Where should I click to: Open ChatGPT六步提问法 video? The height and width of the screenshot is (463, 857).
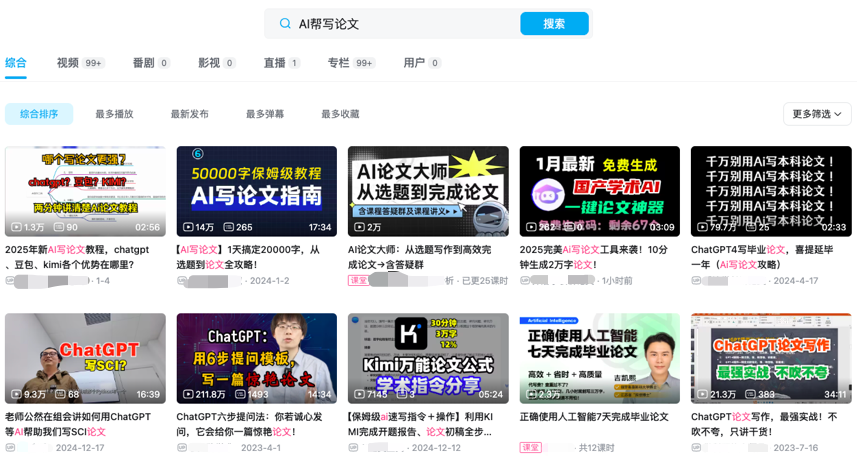point(256,358)
